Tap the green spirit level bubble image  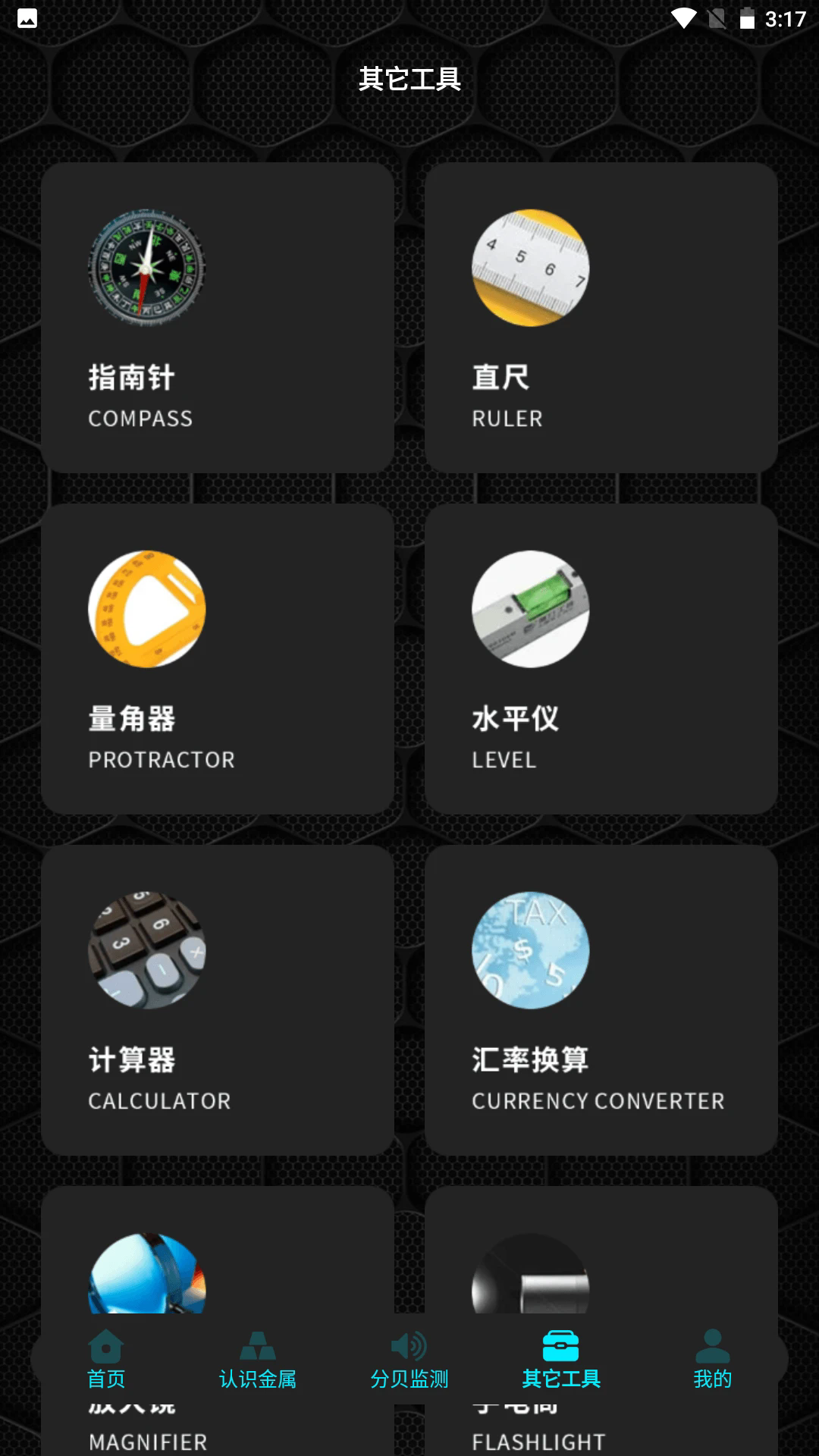click(529, 610)
